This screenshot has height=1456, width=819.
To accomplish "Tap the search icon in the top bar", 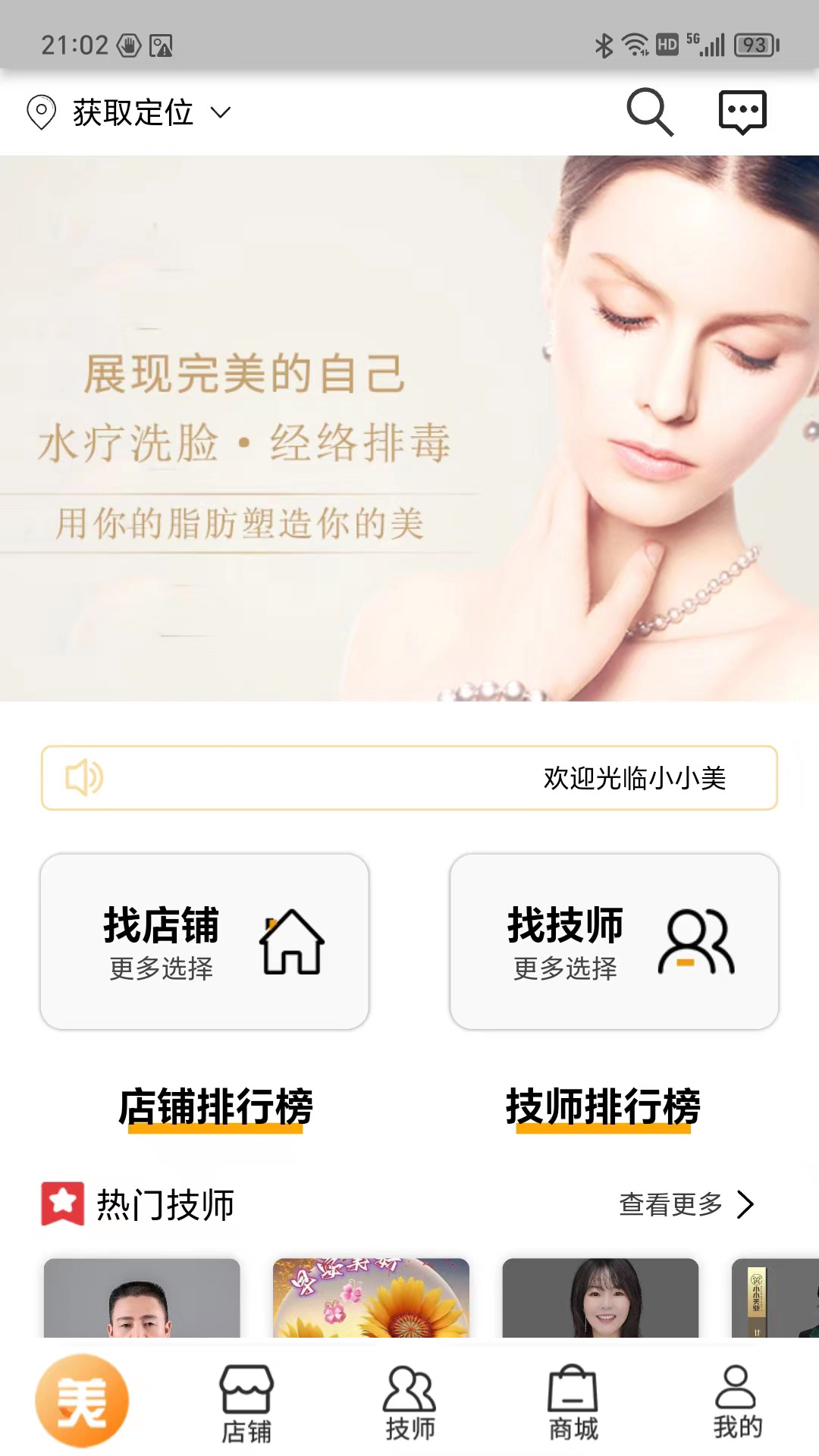I will click(650, 112).
